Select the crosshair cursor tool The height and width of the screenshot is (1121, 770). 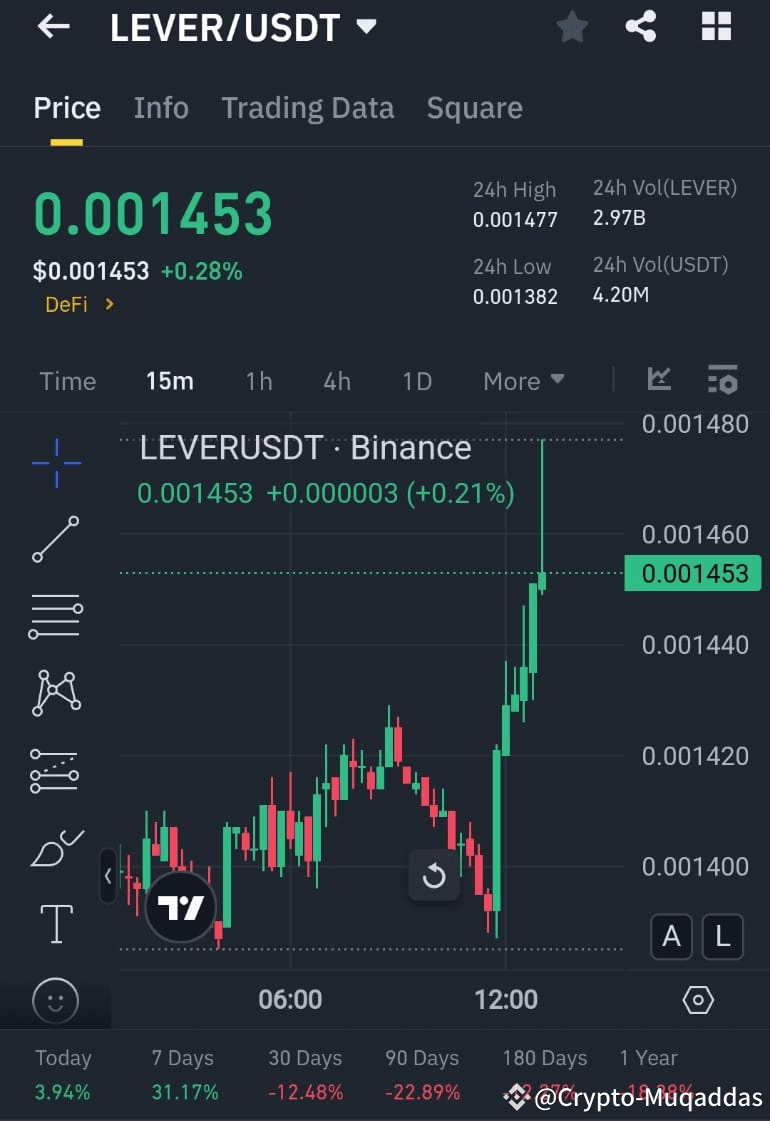point(55,462)
